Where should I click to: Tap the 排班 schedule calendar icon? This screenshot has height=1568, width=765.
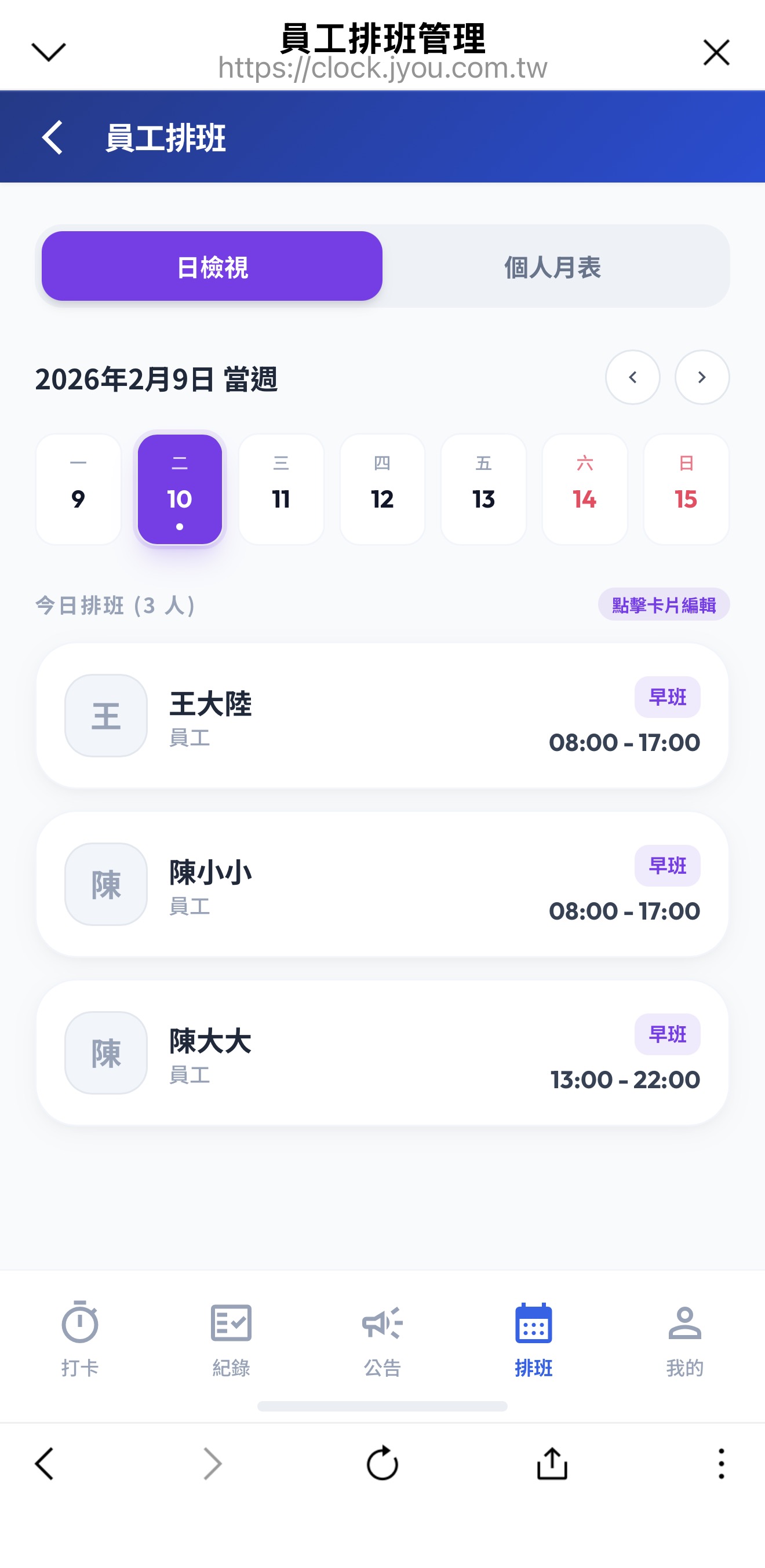[x=534, y=1323]
